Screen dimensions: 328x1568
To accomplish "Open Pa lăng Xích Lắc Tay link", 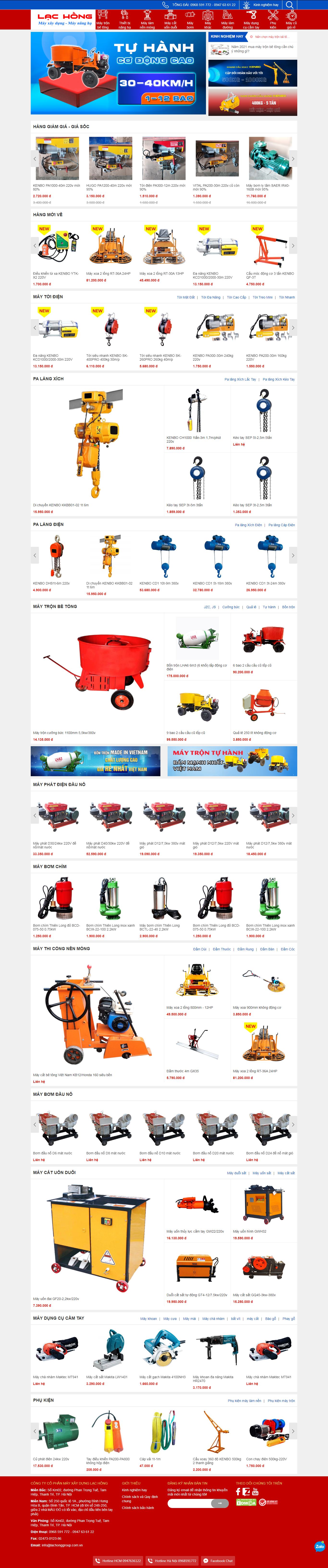I will pos(240,379).
